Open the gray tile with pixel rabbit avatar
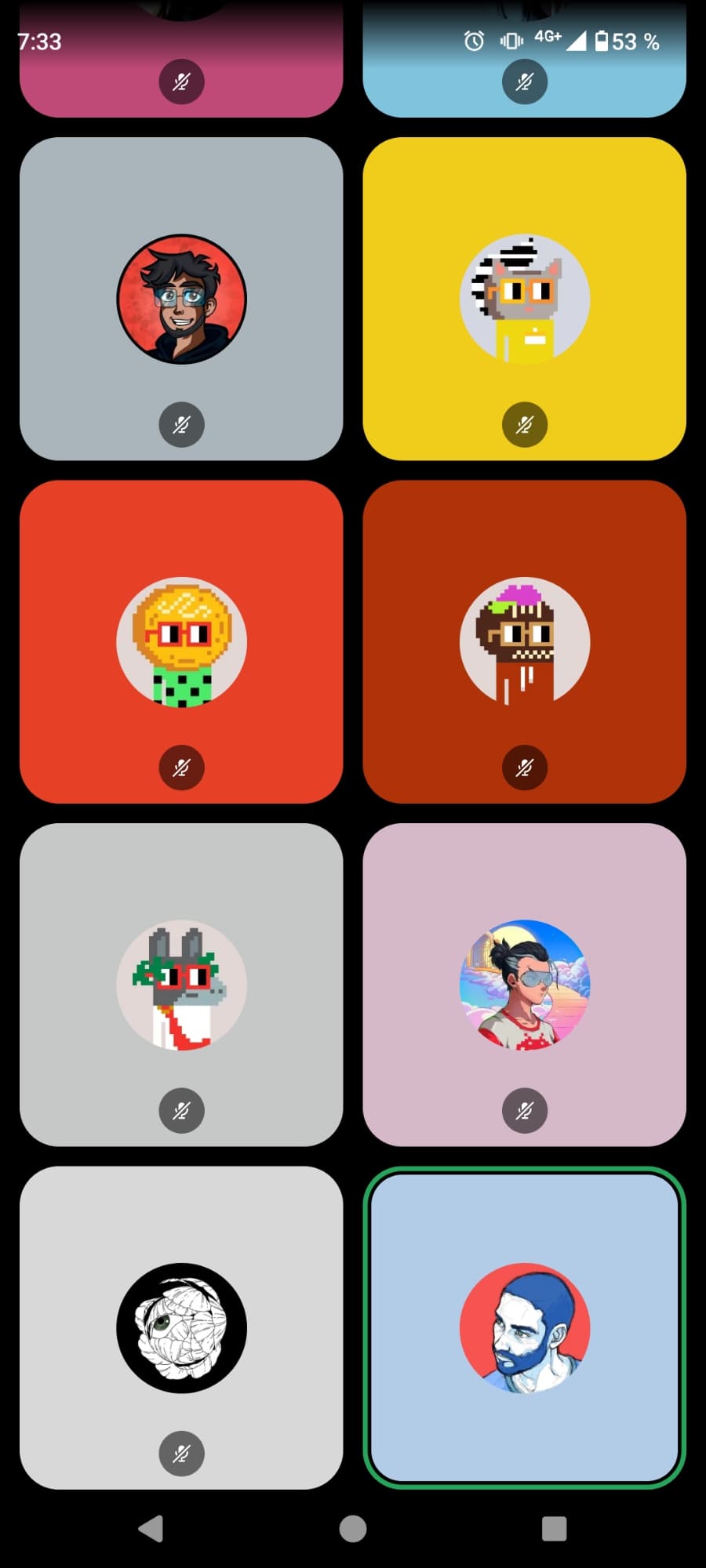Screen dimensions: 706x1568 (181, 985)
